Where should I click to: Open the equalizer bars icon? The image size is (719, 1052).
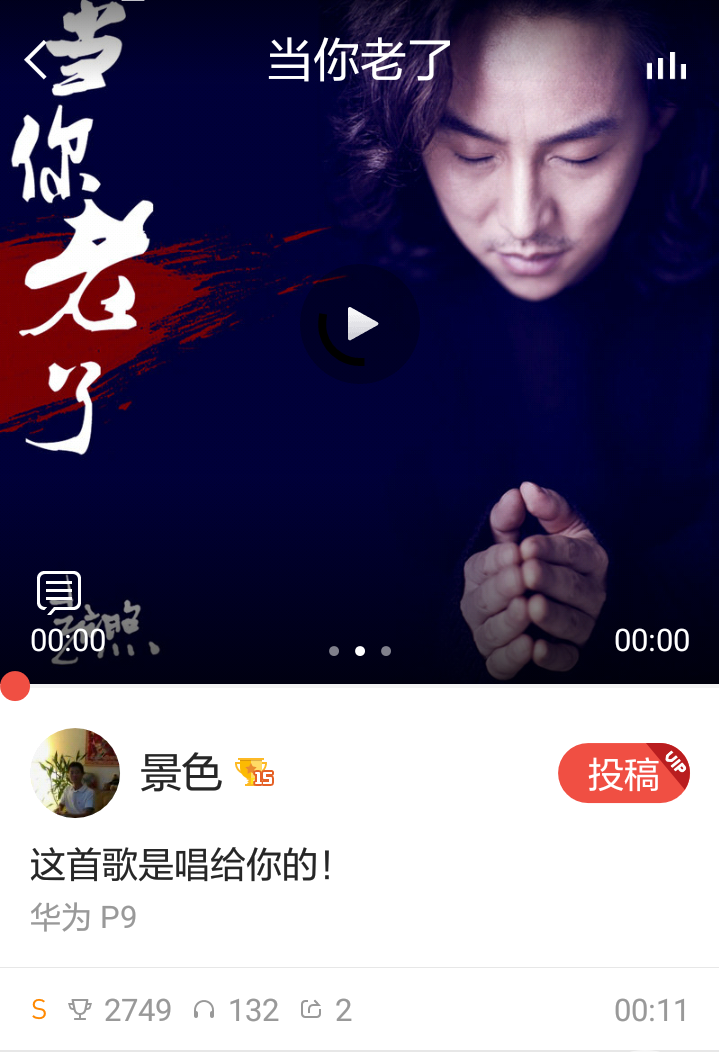pyautogui.click(x=666, y=66)
